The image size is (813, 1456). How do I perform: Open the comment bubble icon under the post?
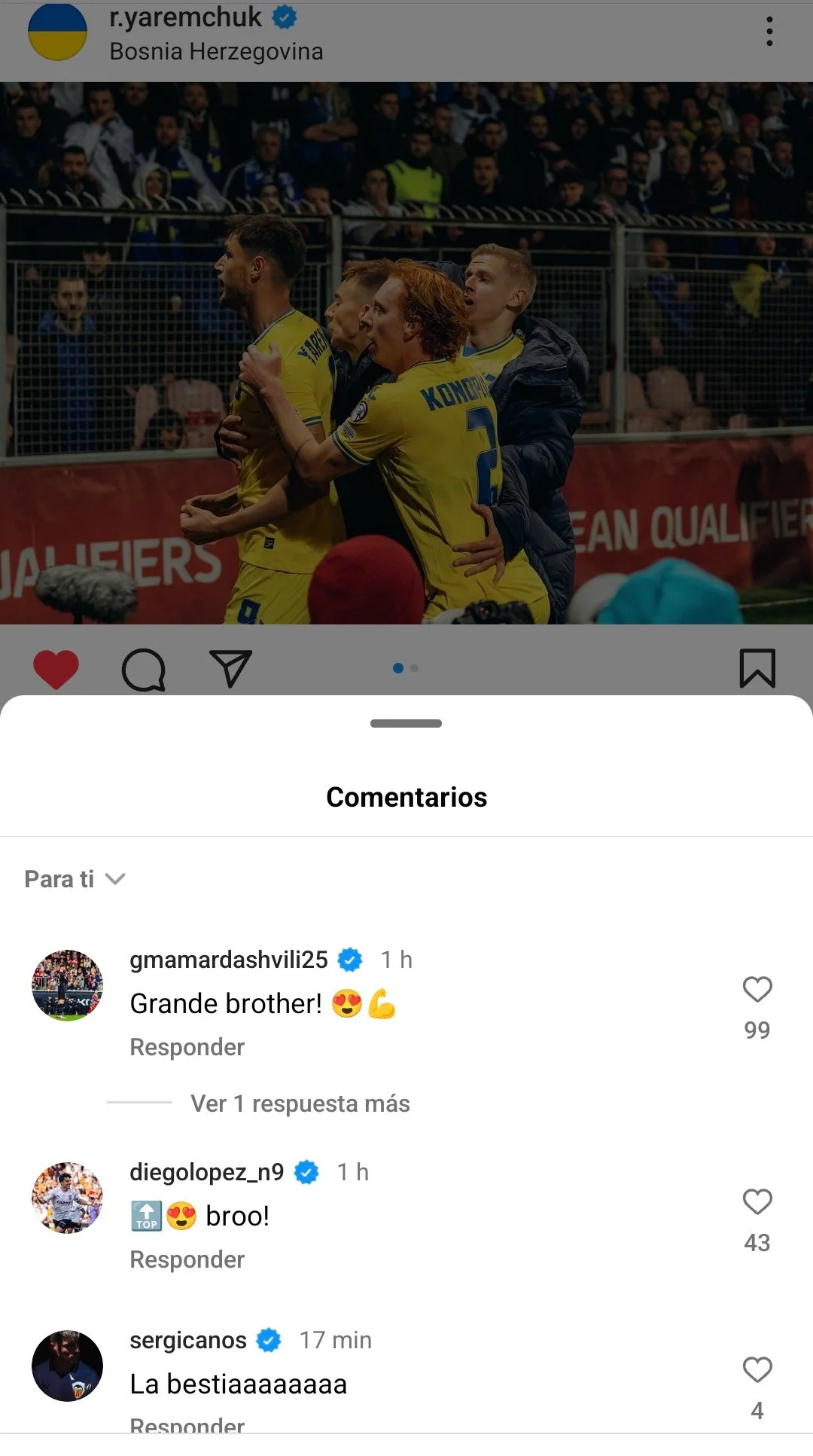point(143,669)
